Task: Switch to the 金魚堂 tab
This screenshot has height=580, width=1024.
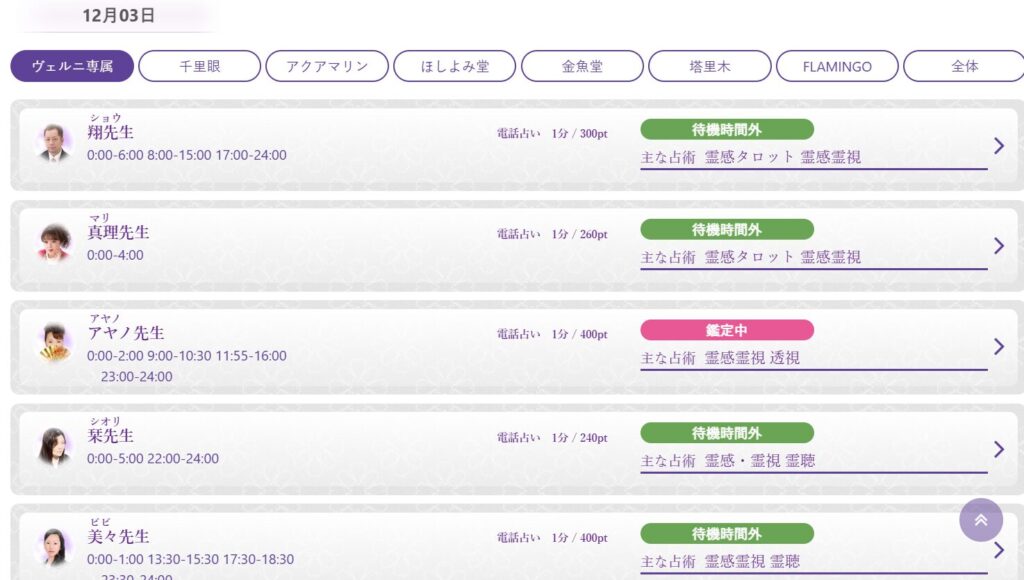Action: point(582,66)
